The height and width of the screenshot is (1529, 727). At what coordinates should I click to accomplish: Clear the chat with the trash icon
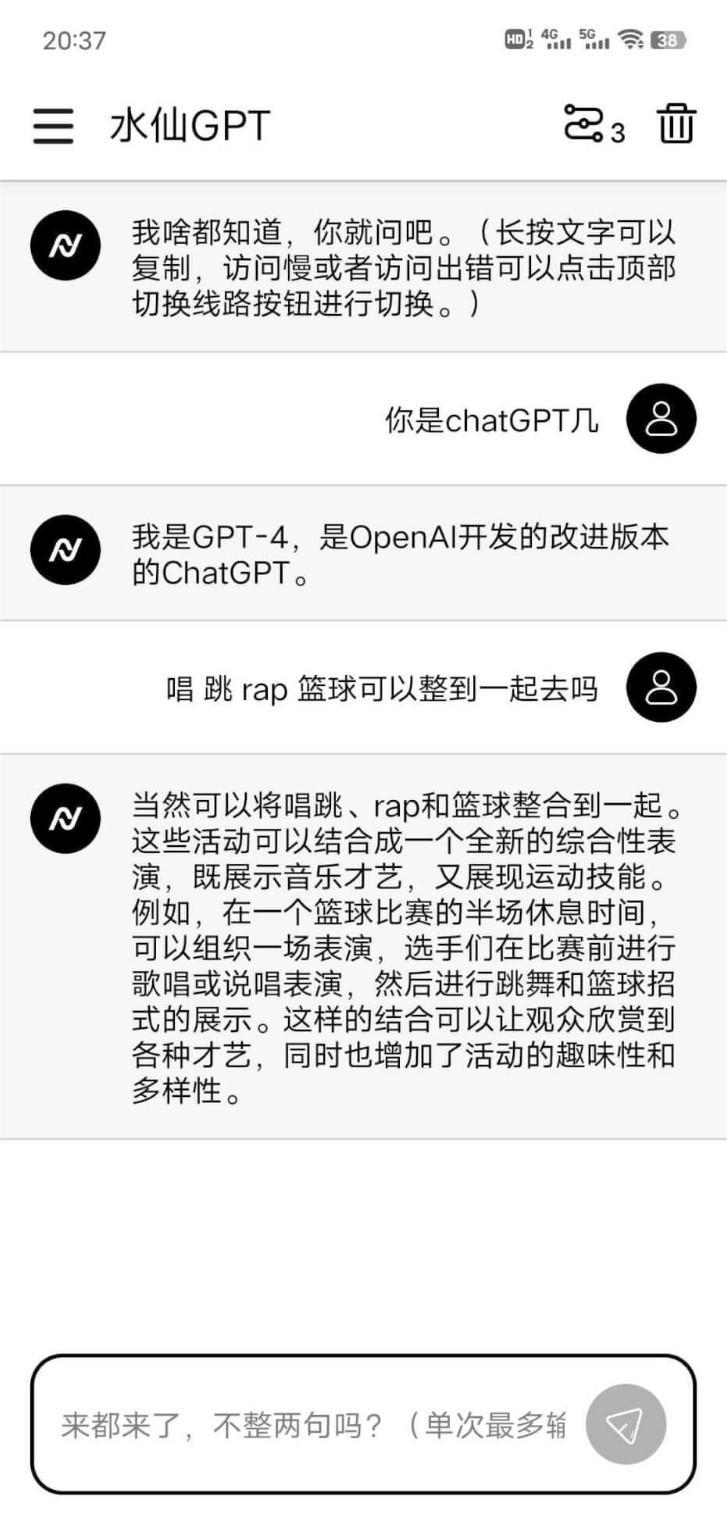pos(676,125)
